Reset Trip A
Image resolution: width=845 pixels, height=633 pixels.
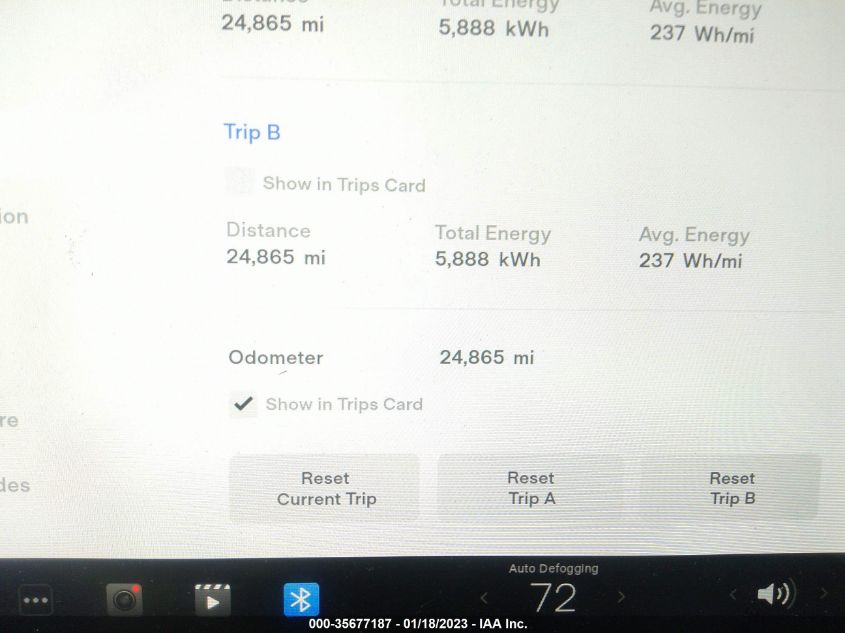coord(530,489)
